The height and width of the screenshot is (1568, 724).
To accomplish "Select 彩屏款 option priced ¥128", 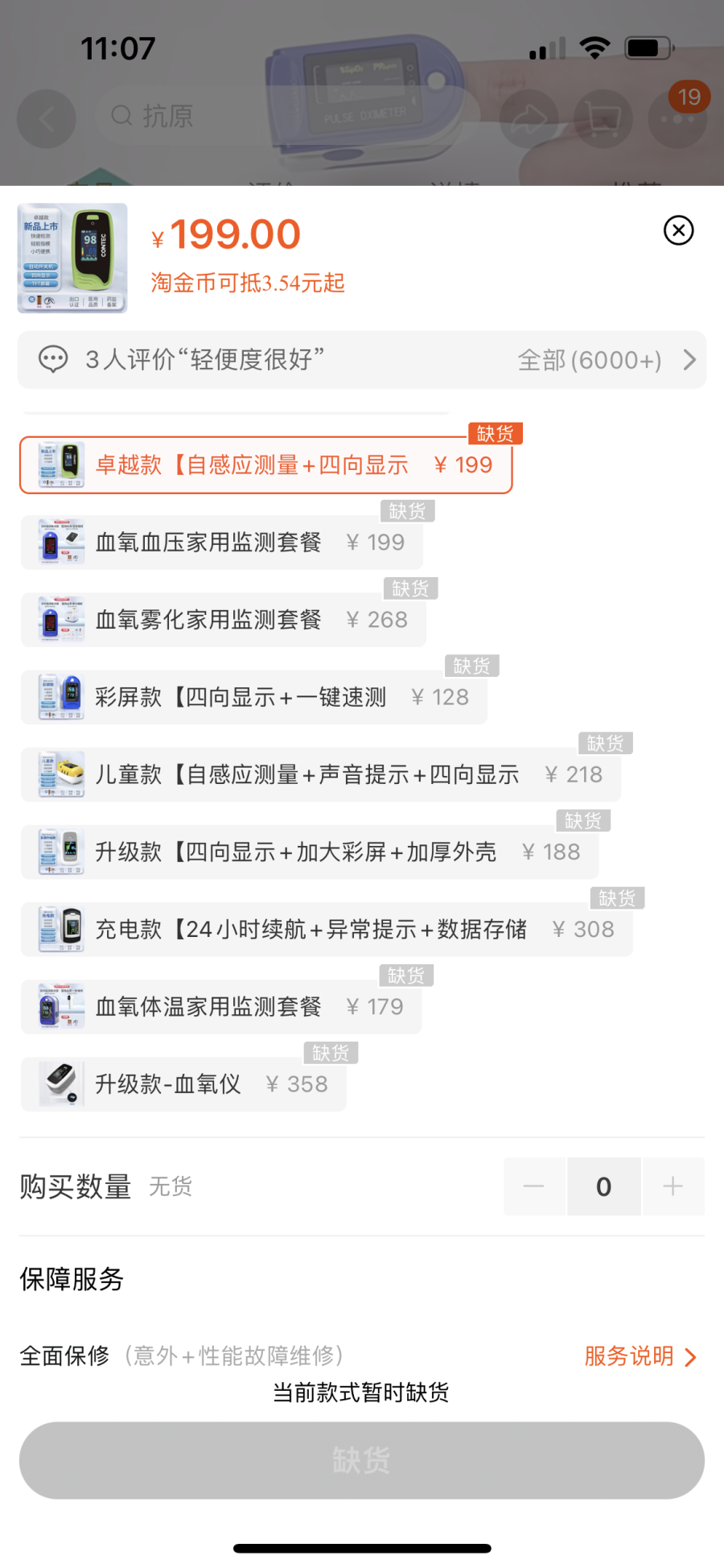I will pos(253,697).
